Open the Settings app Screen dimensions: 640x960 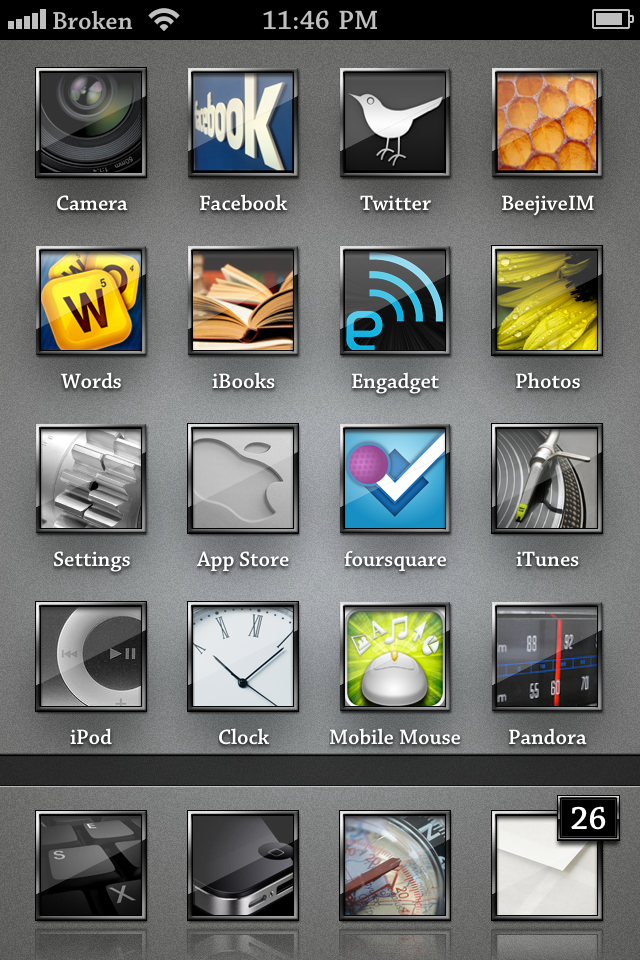pyautogui.click(x=91, y=479)
